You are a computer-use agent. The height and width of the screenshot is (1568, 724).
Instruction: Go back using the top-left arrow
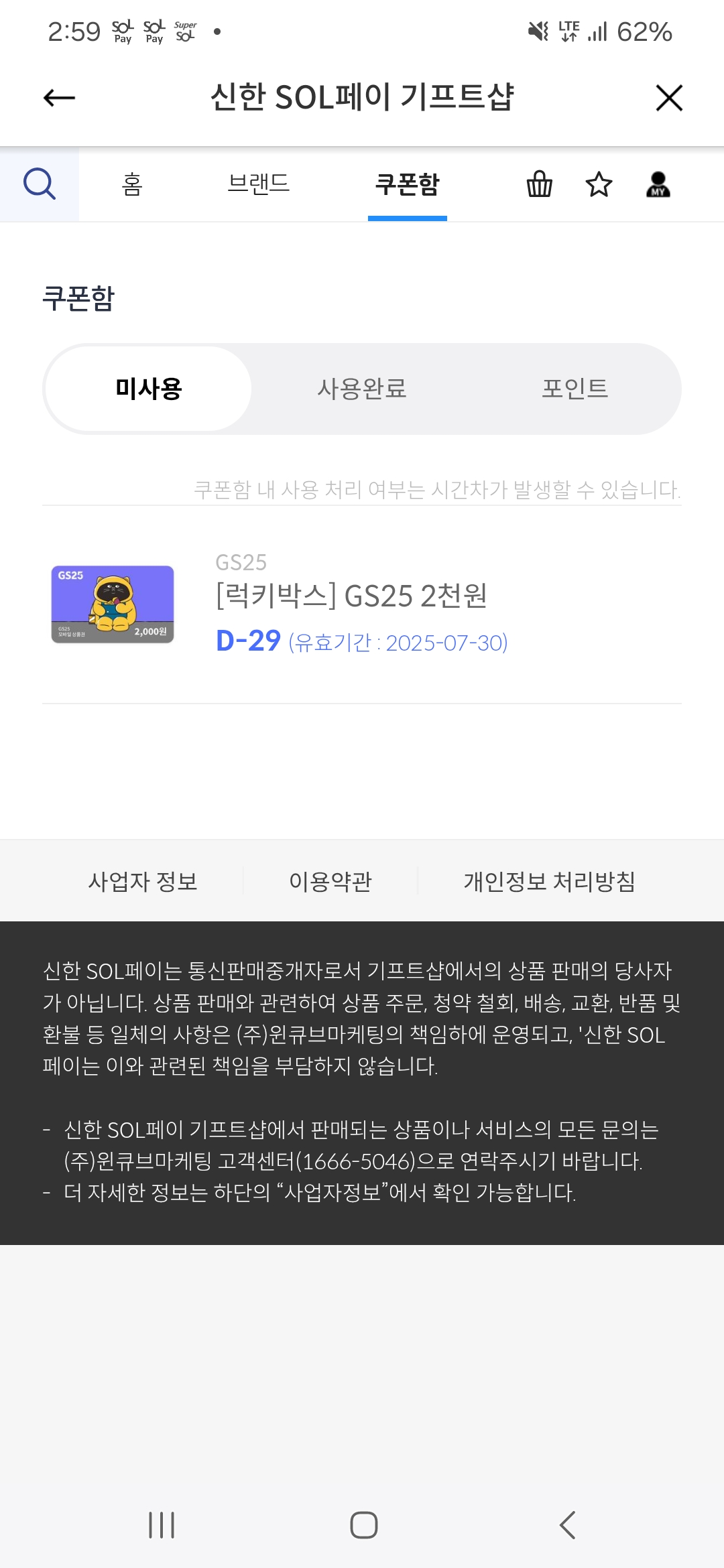59,98
